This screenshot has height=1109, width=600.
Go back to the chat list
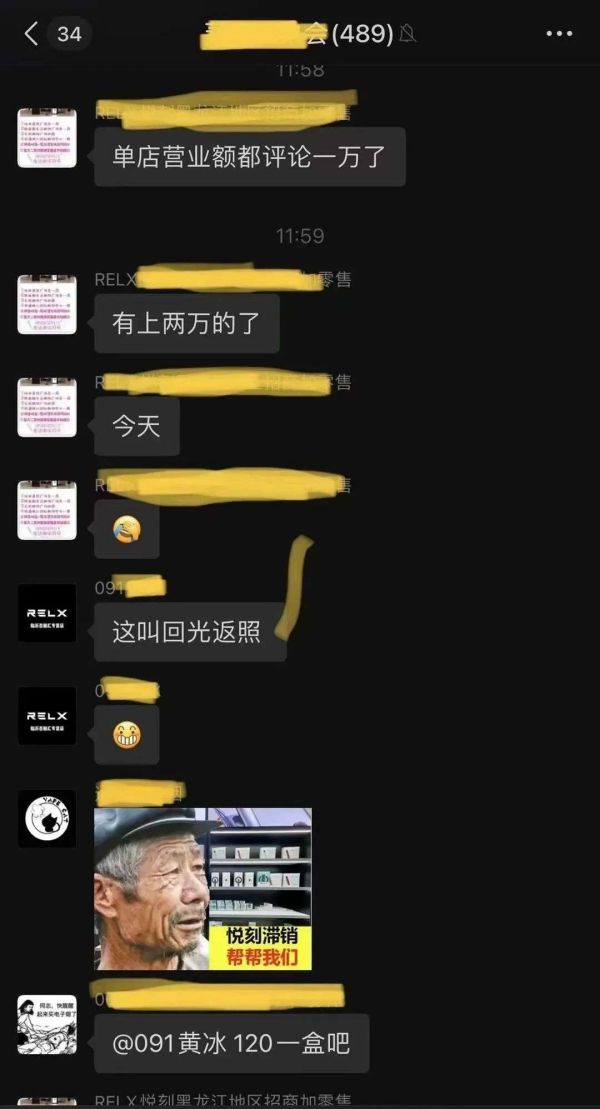[x=32, y=34]
